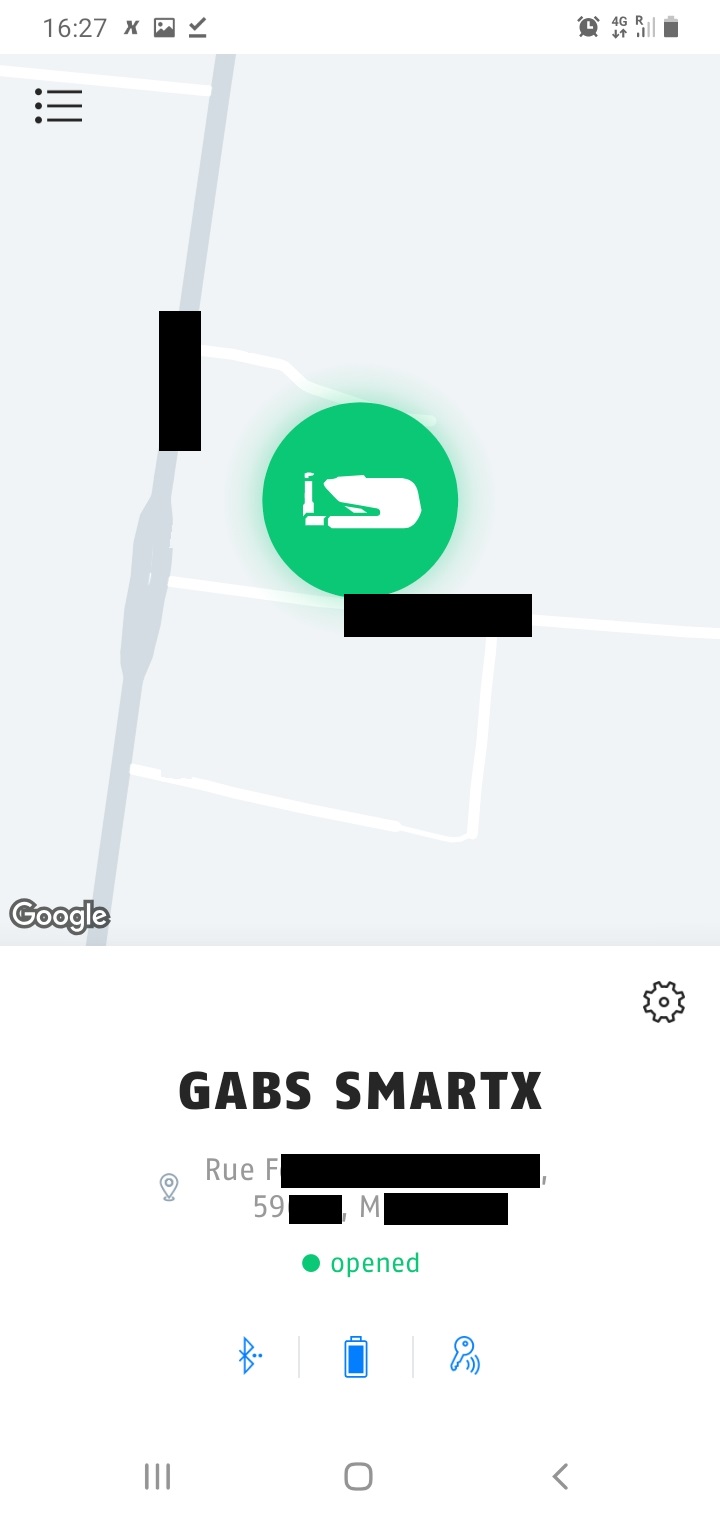Open the list menu icon

58,106
